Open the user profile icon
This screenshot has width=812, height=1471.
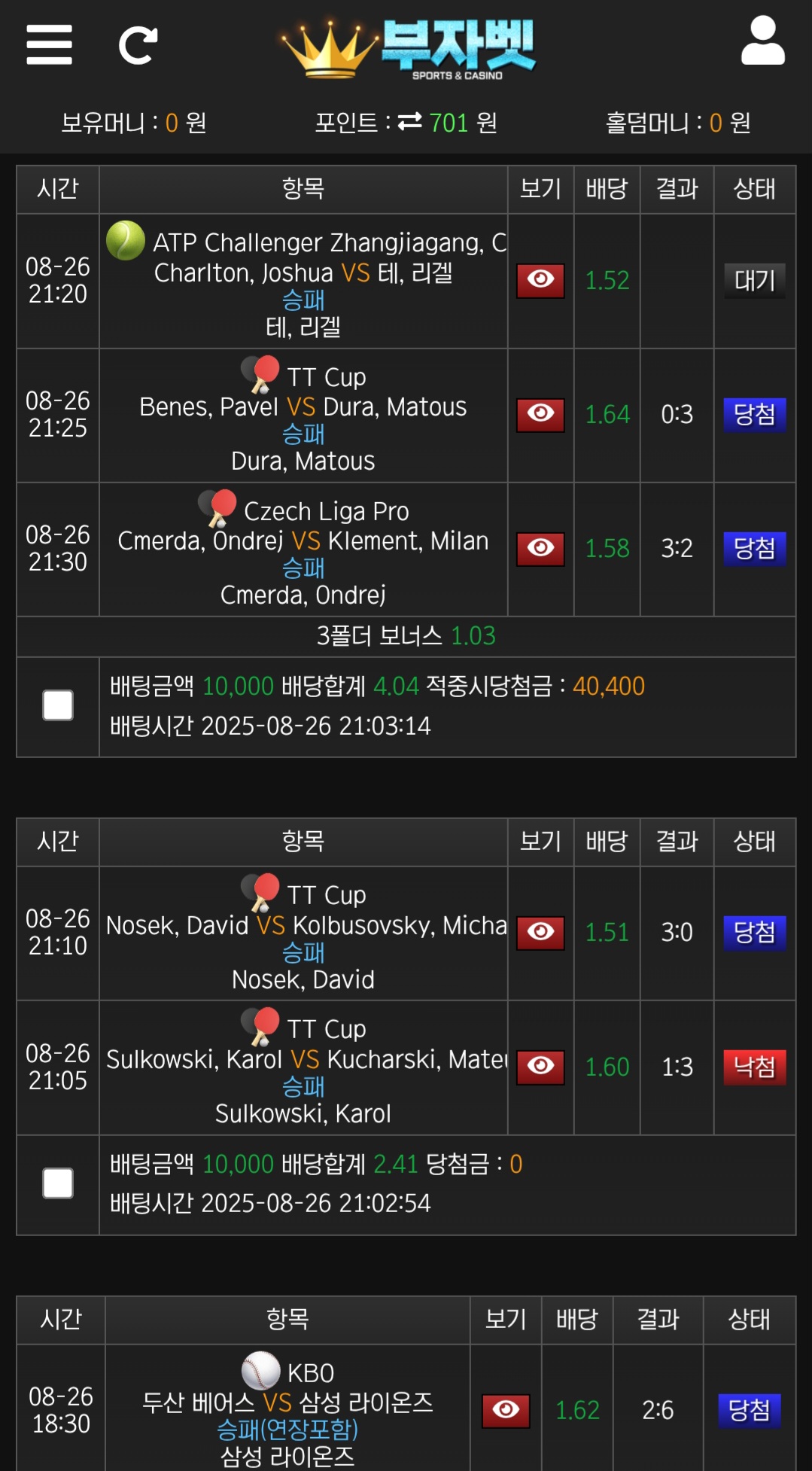point(763,41)
